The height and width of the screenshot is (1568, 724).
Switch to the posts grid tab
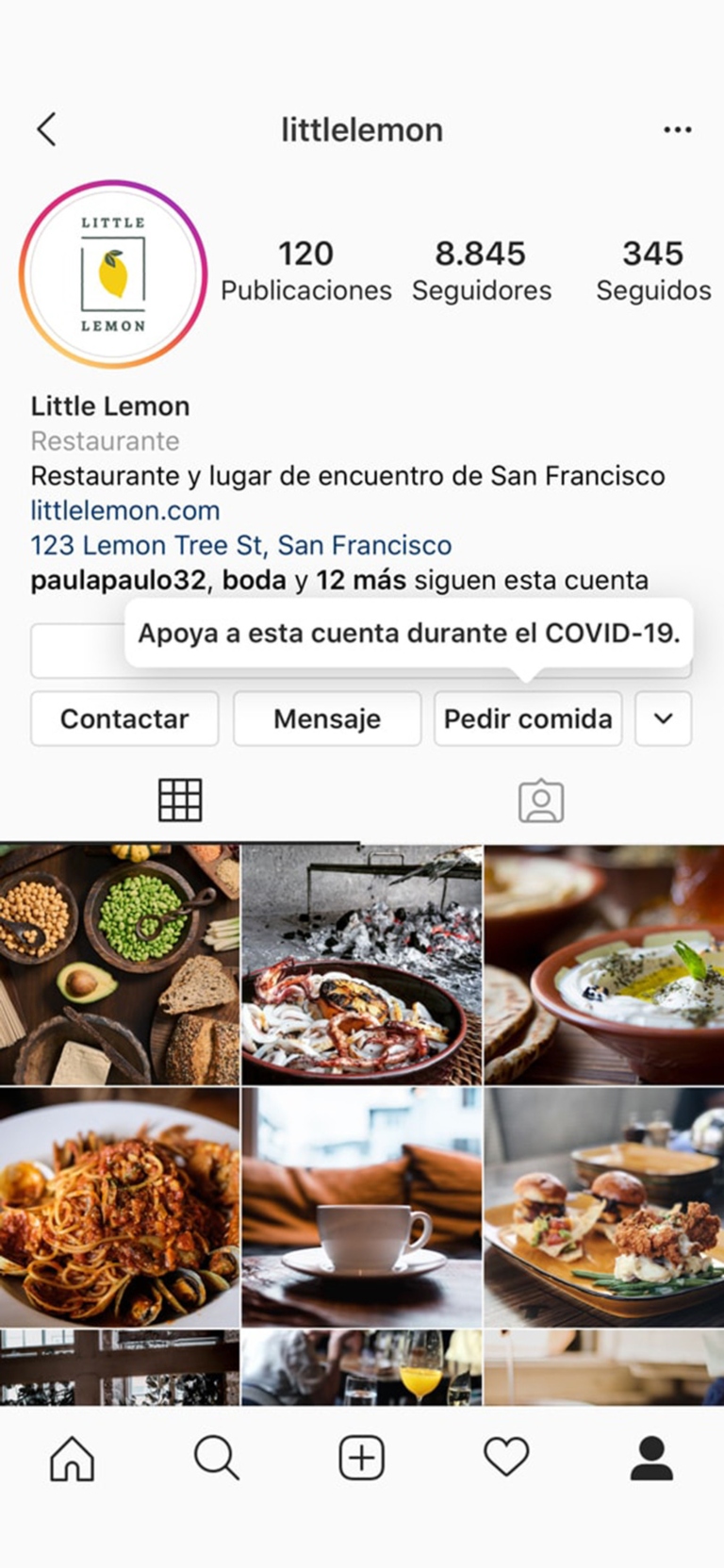[x=179, y=800]
